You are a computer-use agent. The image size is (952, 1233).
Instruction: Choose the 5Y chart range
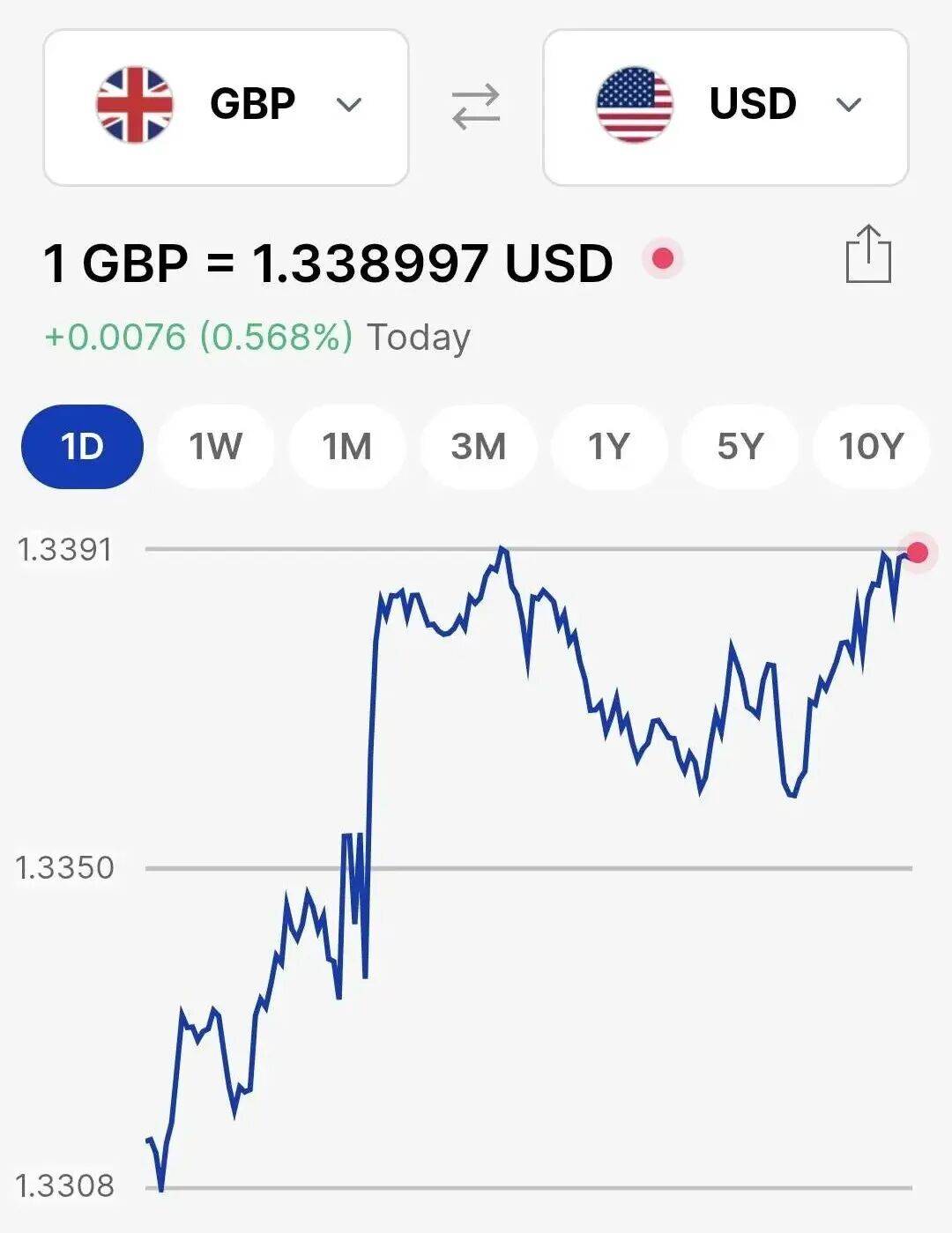point(740,447)
